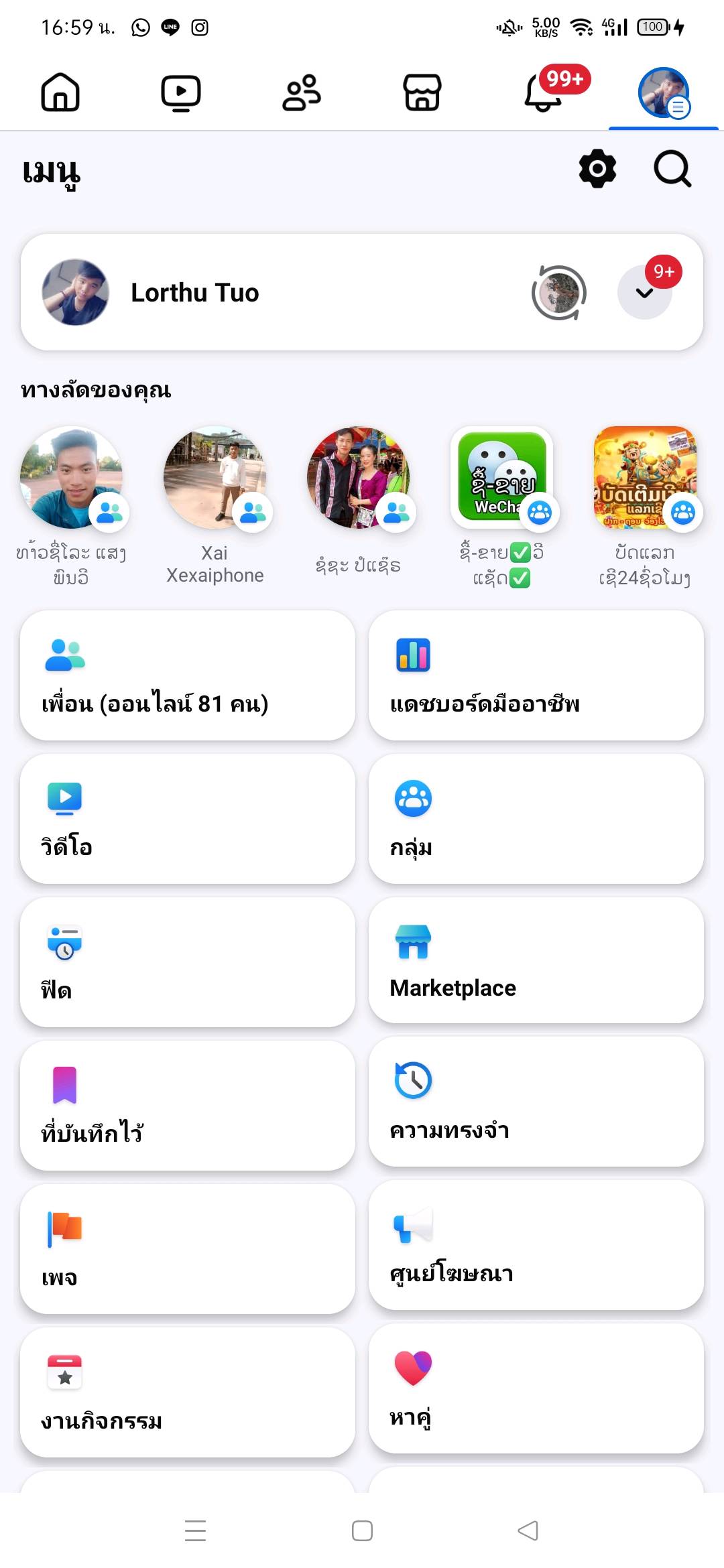The image size is (724, 1568).
Task: Open the notifications bell
Action: [543, 92]
